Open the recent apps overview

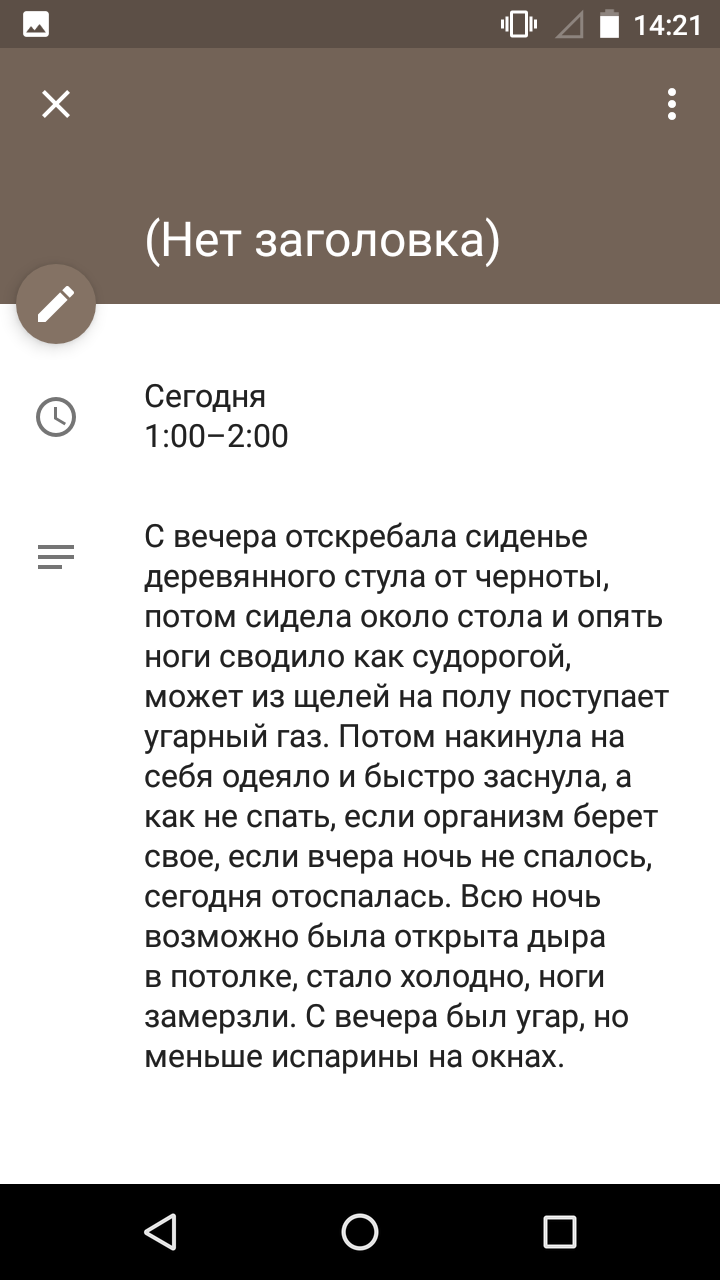560,1232
